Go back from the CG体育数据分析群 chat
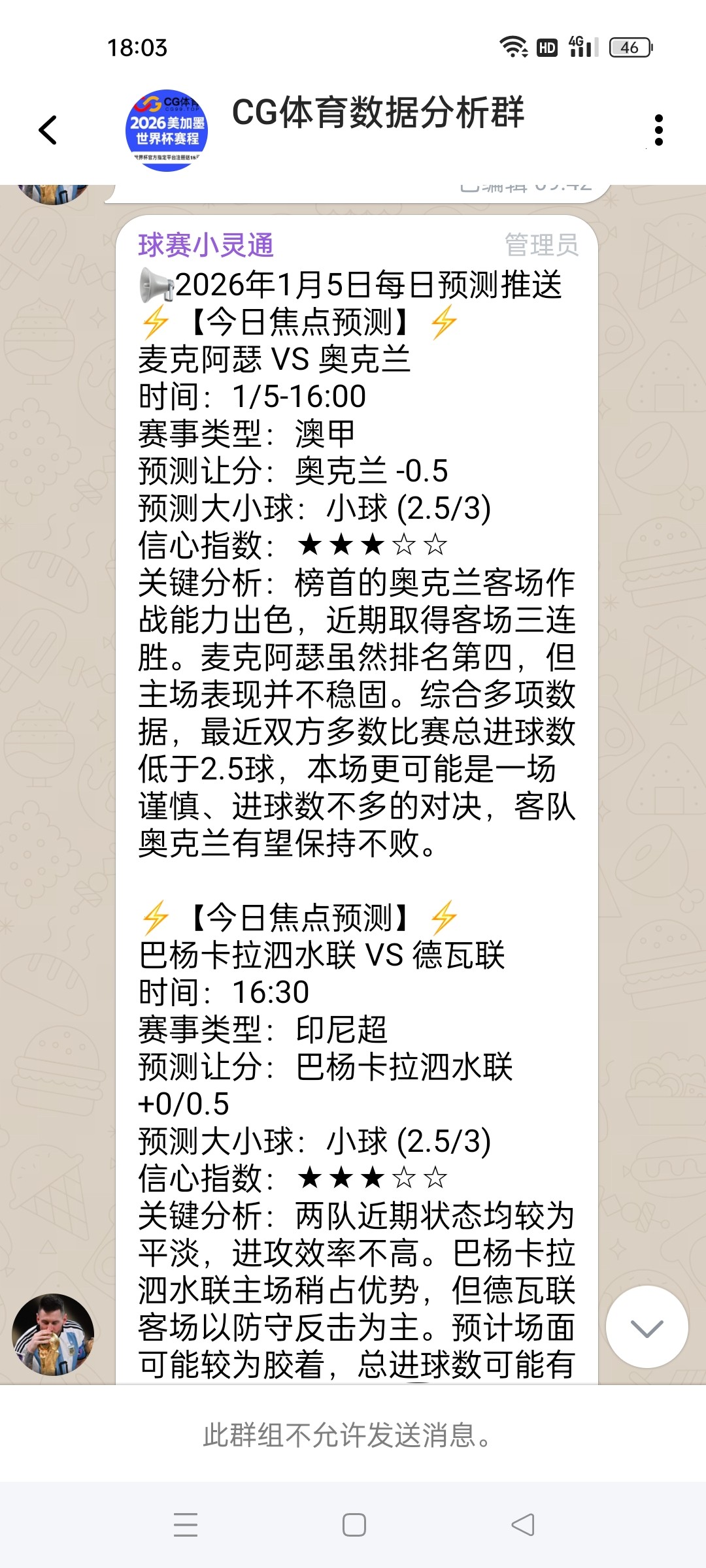 pyautogui.click(x=48, y=130)
